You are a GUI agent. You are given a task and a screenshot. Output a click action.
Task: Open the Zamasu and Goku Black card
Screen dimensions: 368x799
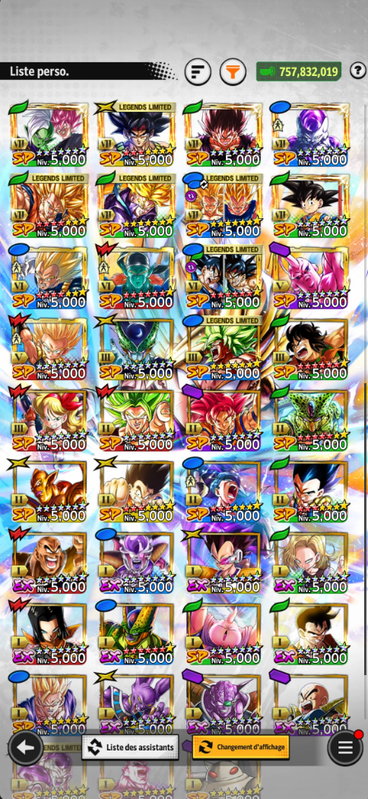click(x=48, y=134)
